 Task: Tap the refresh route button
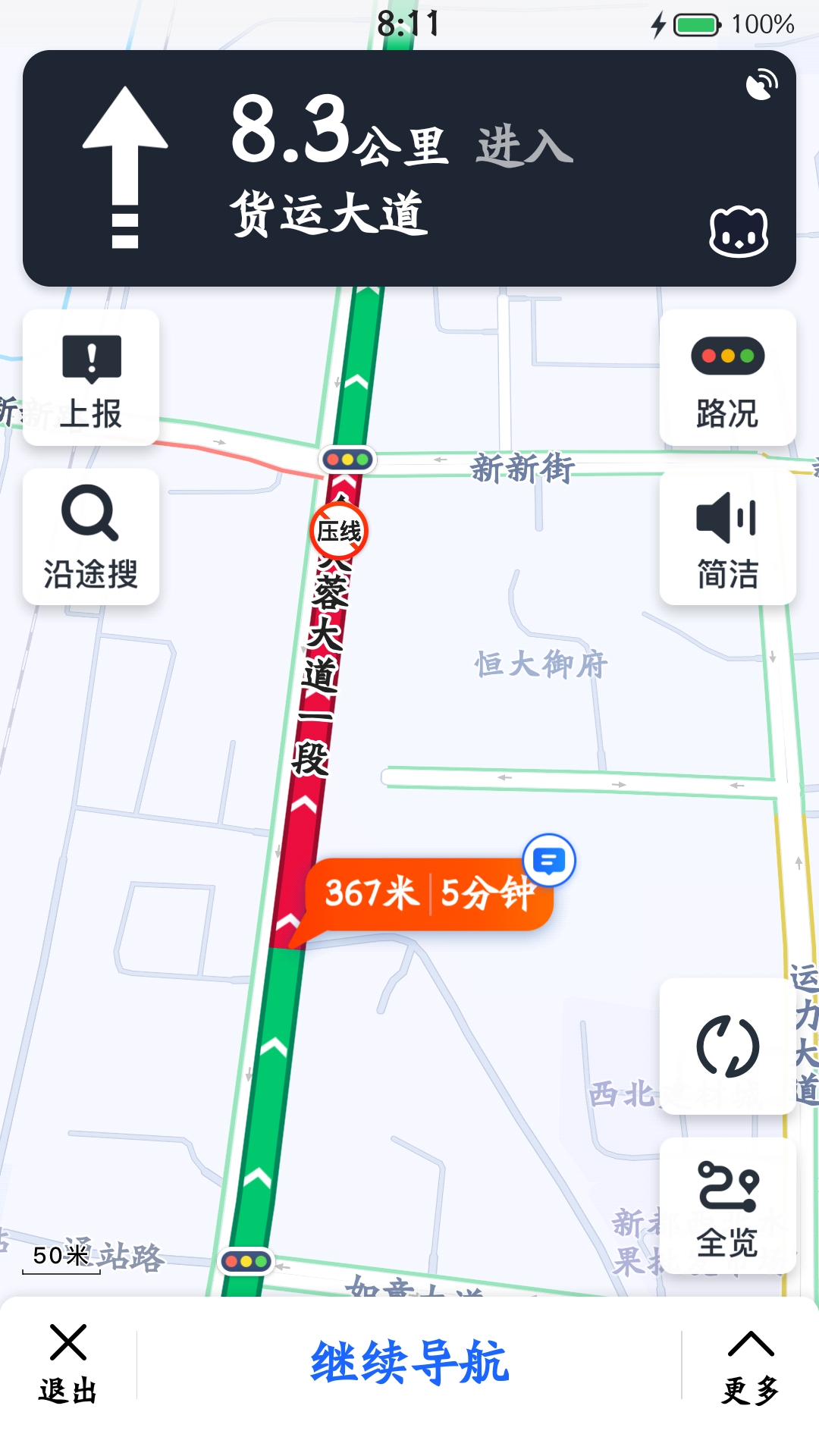click(x=727, y=1046)
